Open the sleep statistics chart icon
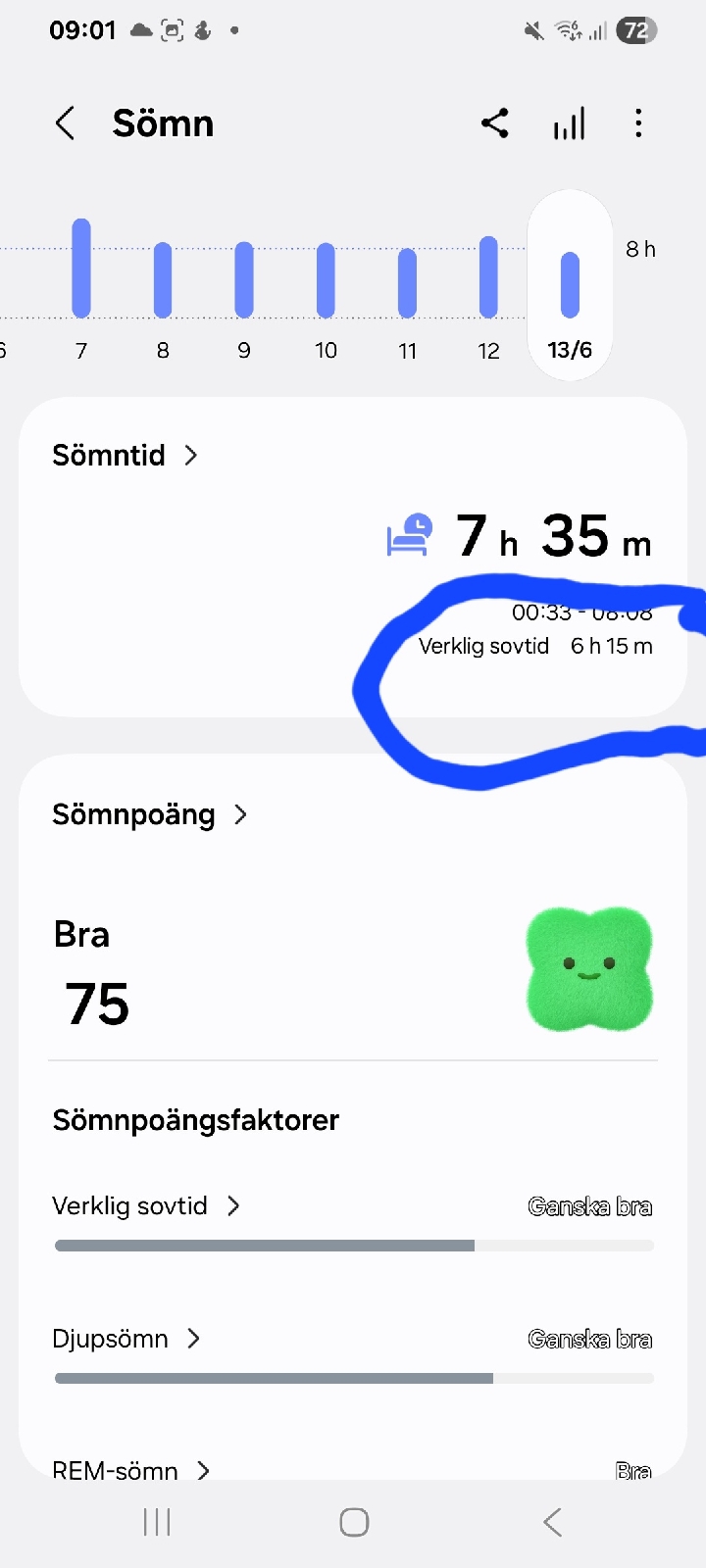The height and width of the screenshot is (1568, 706). (x=569, y=124)
